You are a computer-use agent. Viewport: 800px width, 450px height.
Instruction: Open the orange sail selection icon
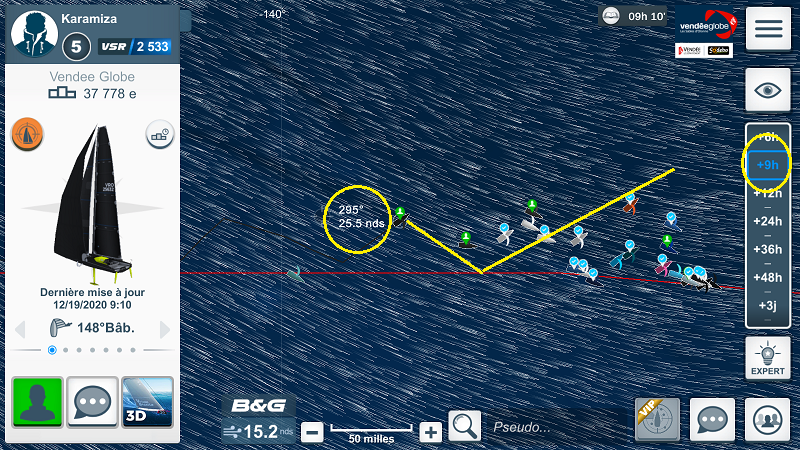(x=26, y=133)
